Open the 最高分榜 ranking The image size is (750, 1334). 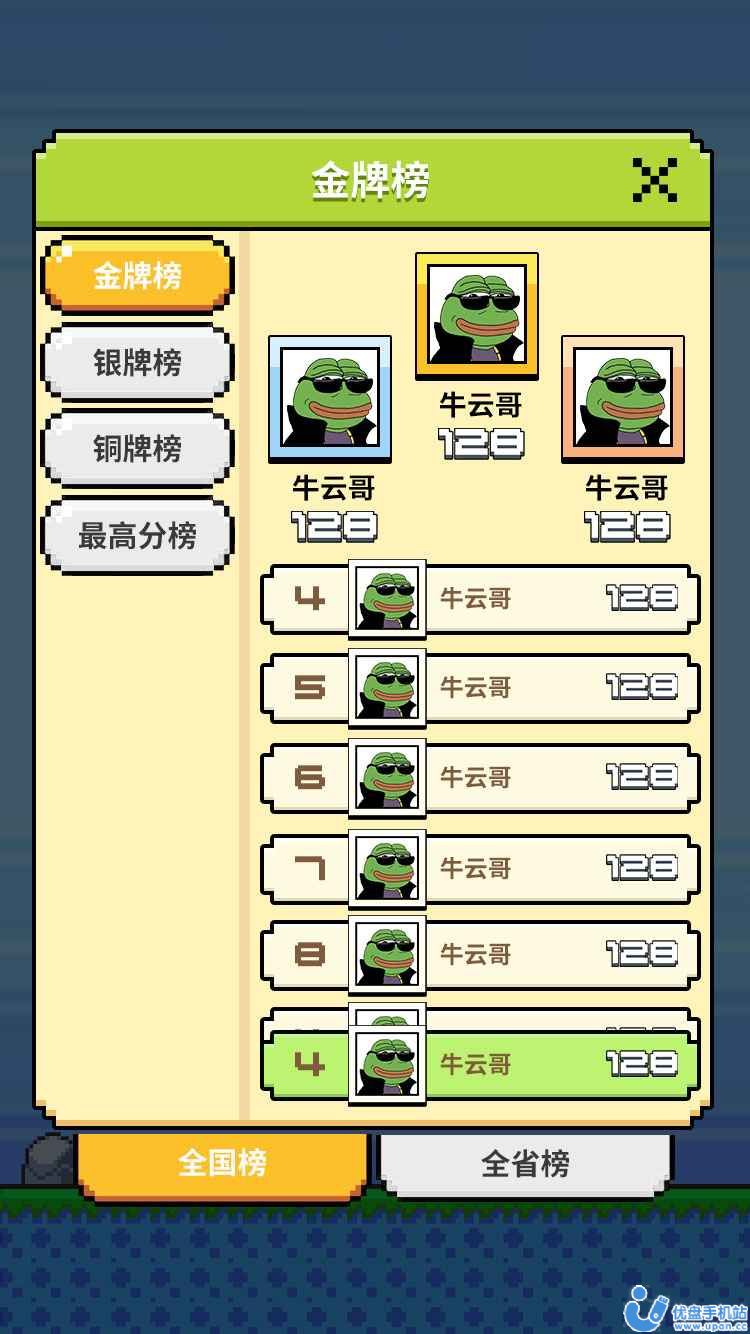138,536
